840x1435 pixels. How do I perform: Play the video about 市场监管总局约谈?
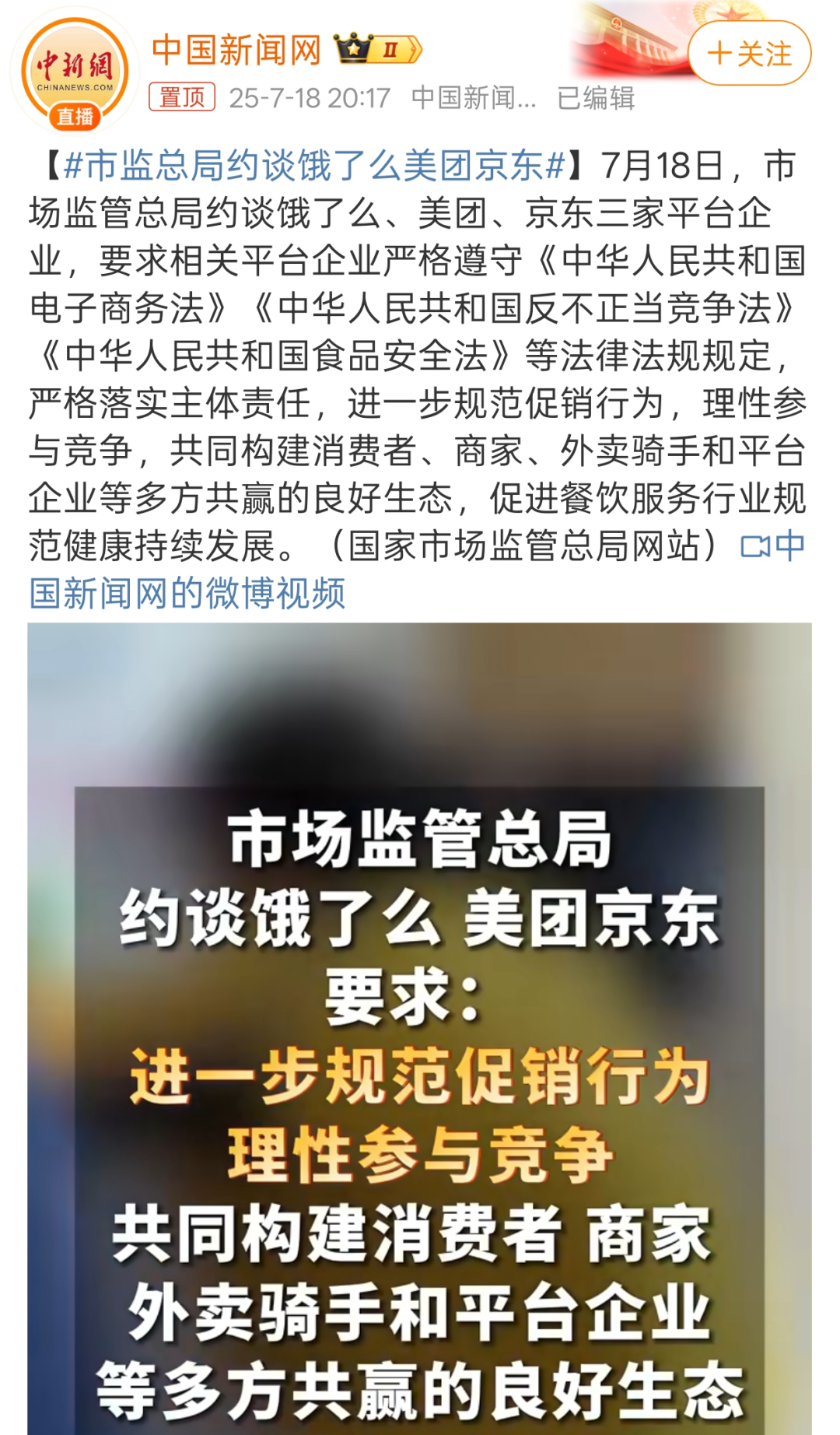point(419,1027)
